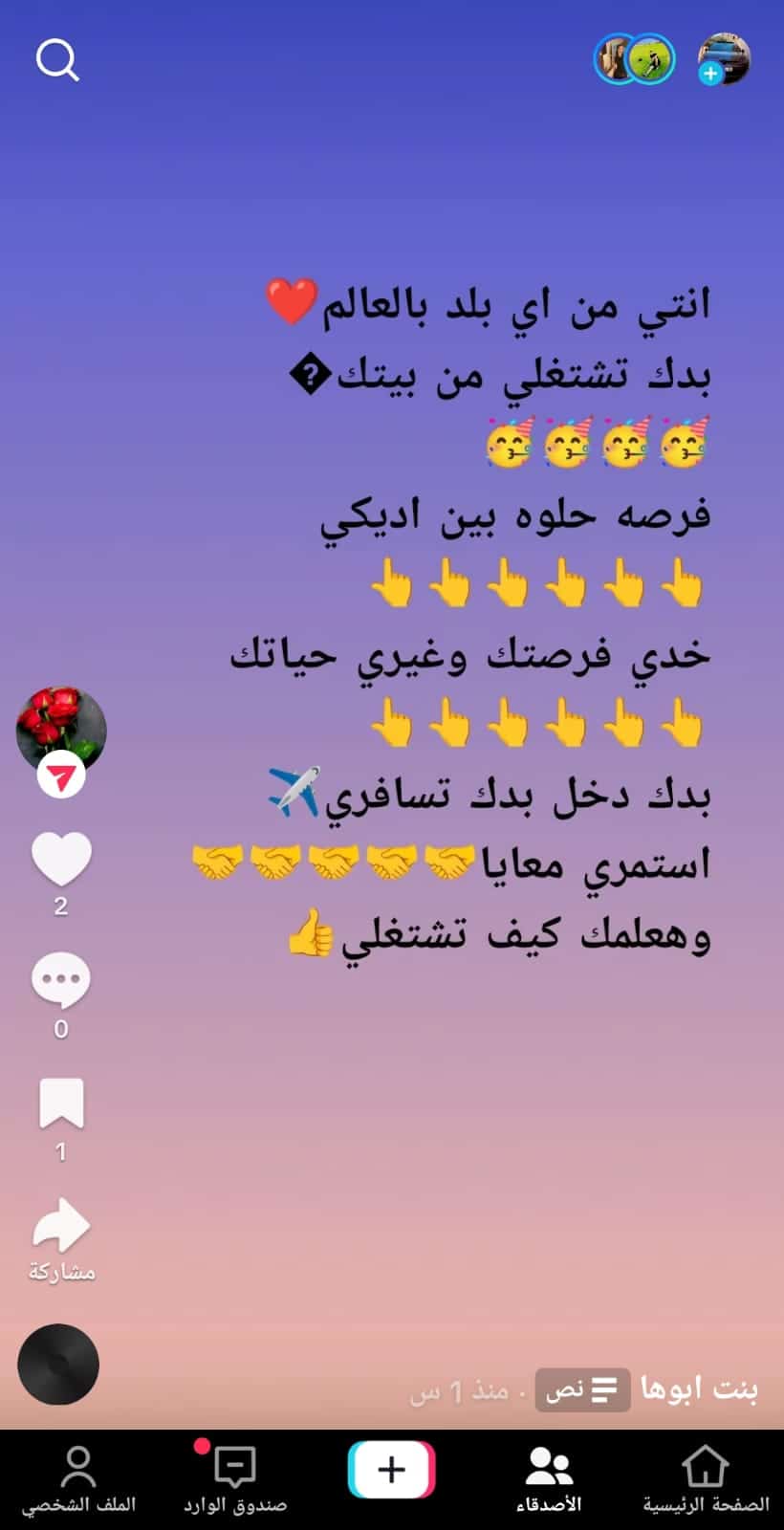This screenshot has width=784, height=1530.
Task: Open the creator's rose profile picture
Action: pos(61,731)
